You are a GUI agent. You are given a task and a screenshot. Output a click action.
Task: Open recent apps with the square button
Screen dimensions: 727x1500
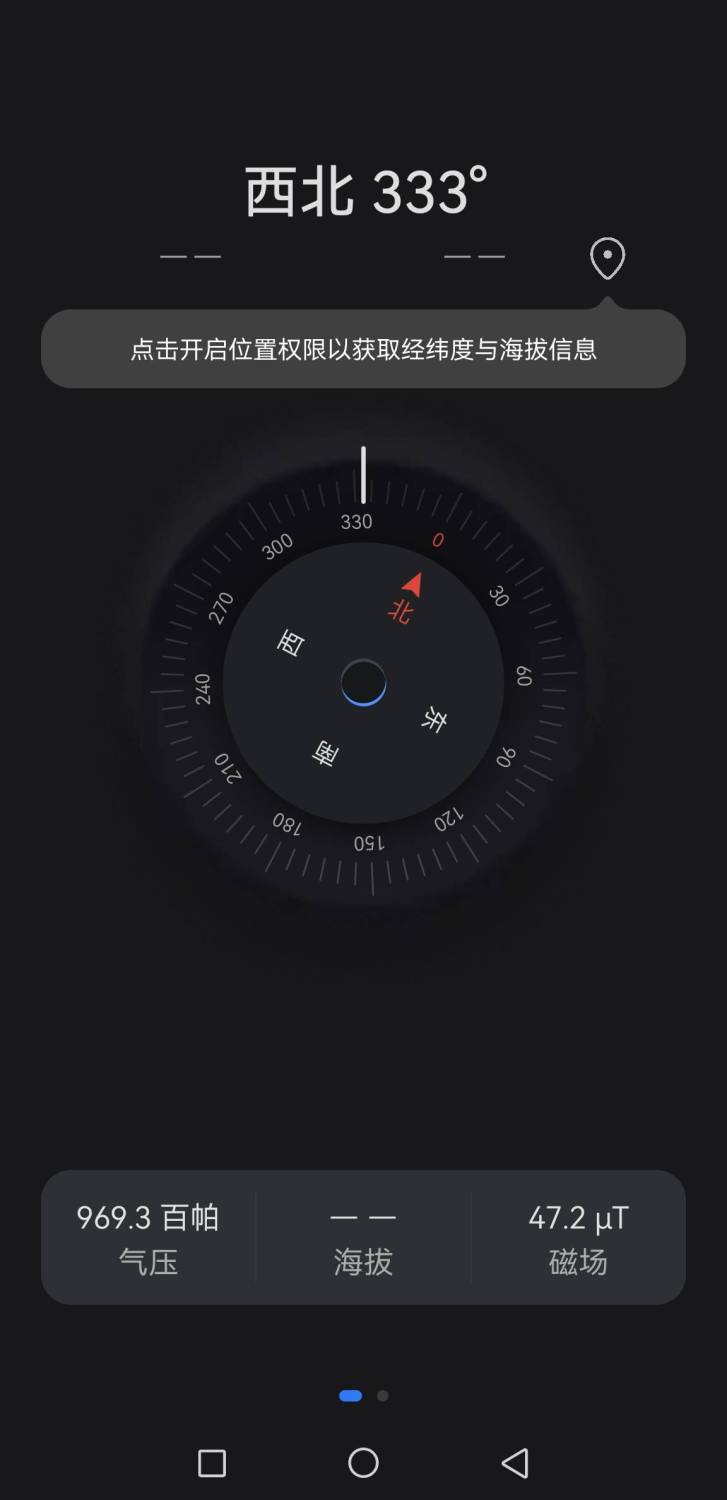212,1463
